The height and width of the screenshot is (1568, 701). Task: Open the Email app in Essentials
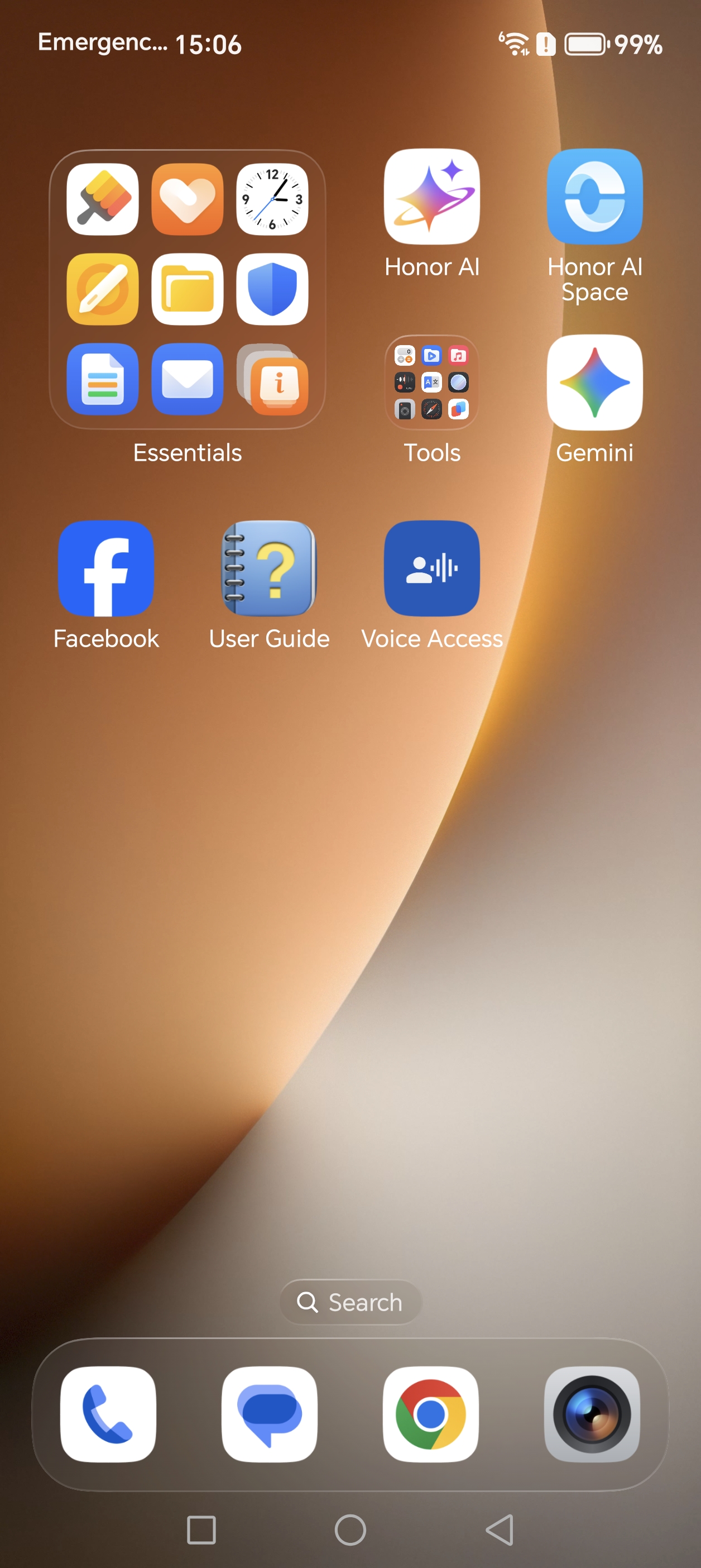click(x=188, y=379)
